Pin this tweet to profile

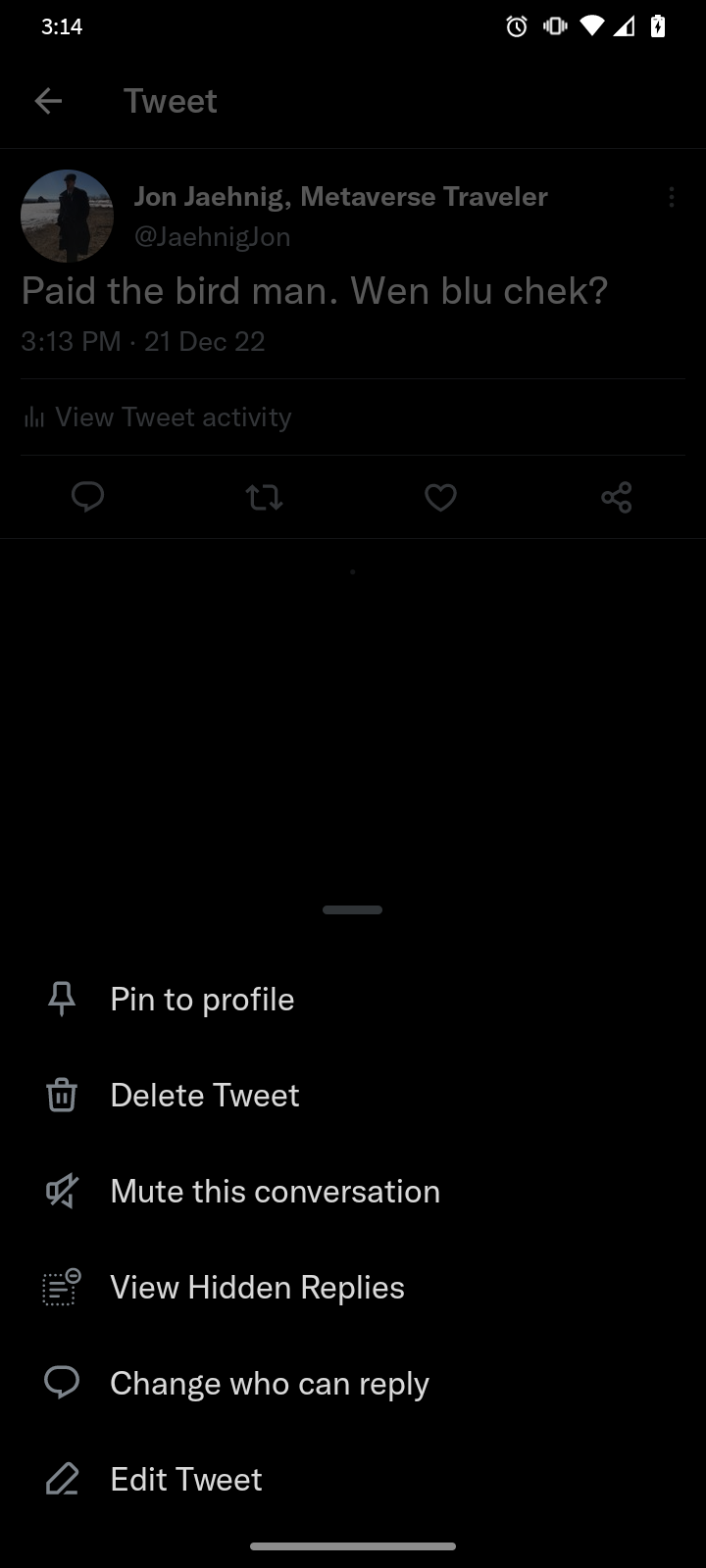202,999
